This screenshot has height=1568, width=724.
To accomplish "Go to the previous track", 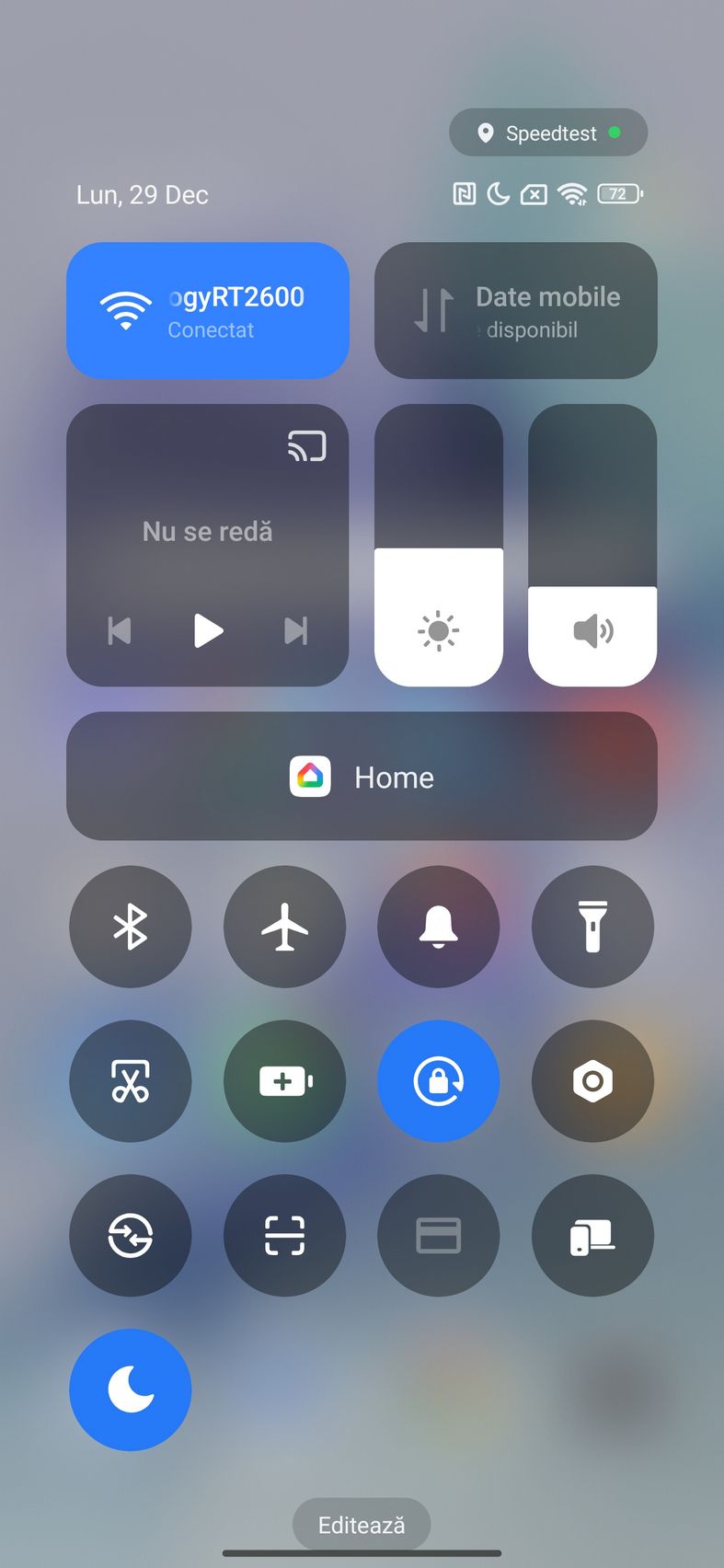I will point(120,631).
